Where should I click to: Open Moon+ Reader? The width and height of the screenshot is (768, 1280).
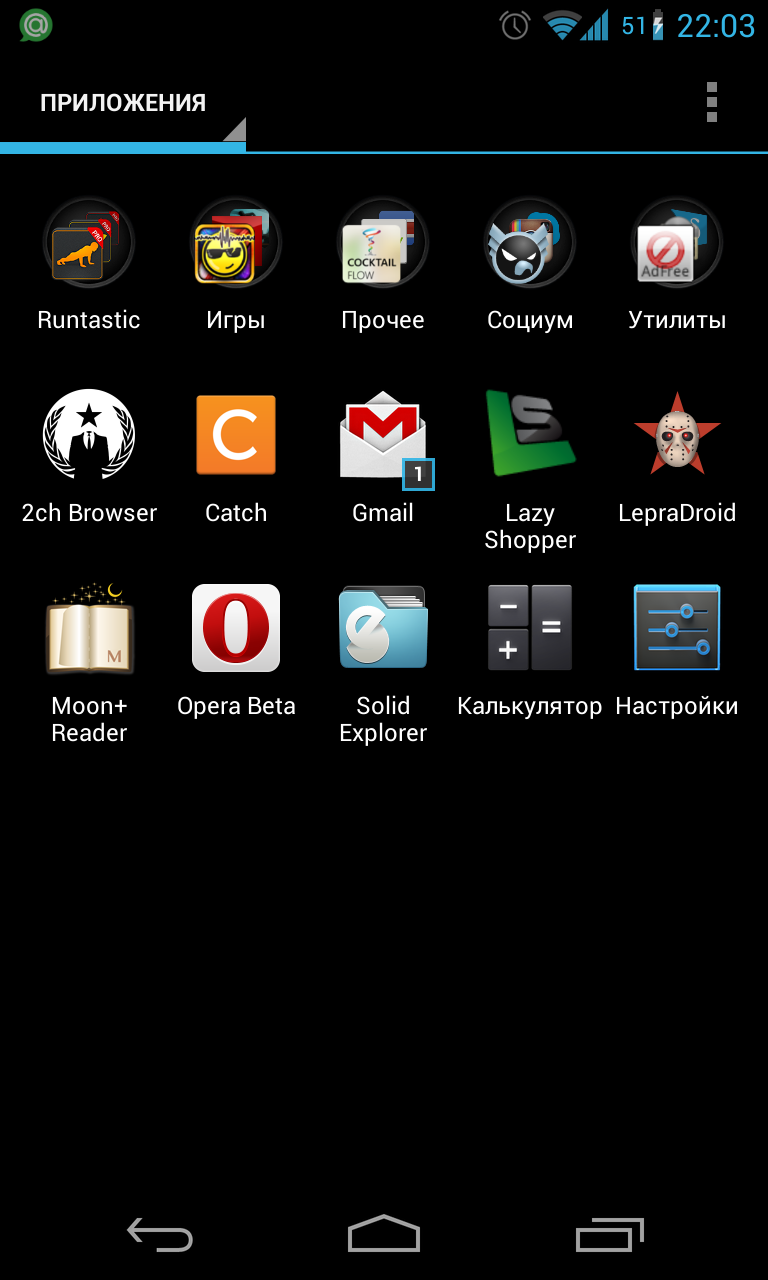point(89,663)
